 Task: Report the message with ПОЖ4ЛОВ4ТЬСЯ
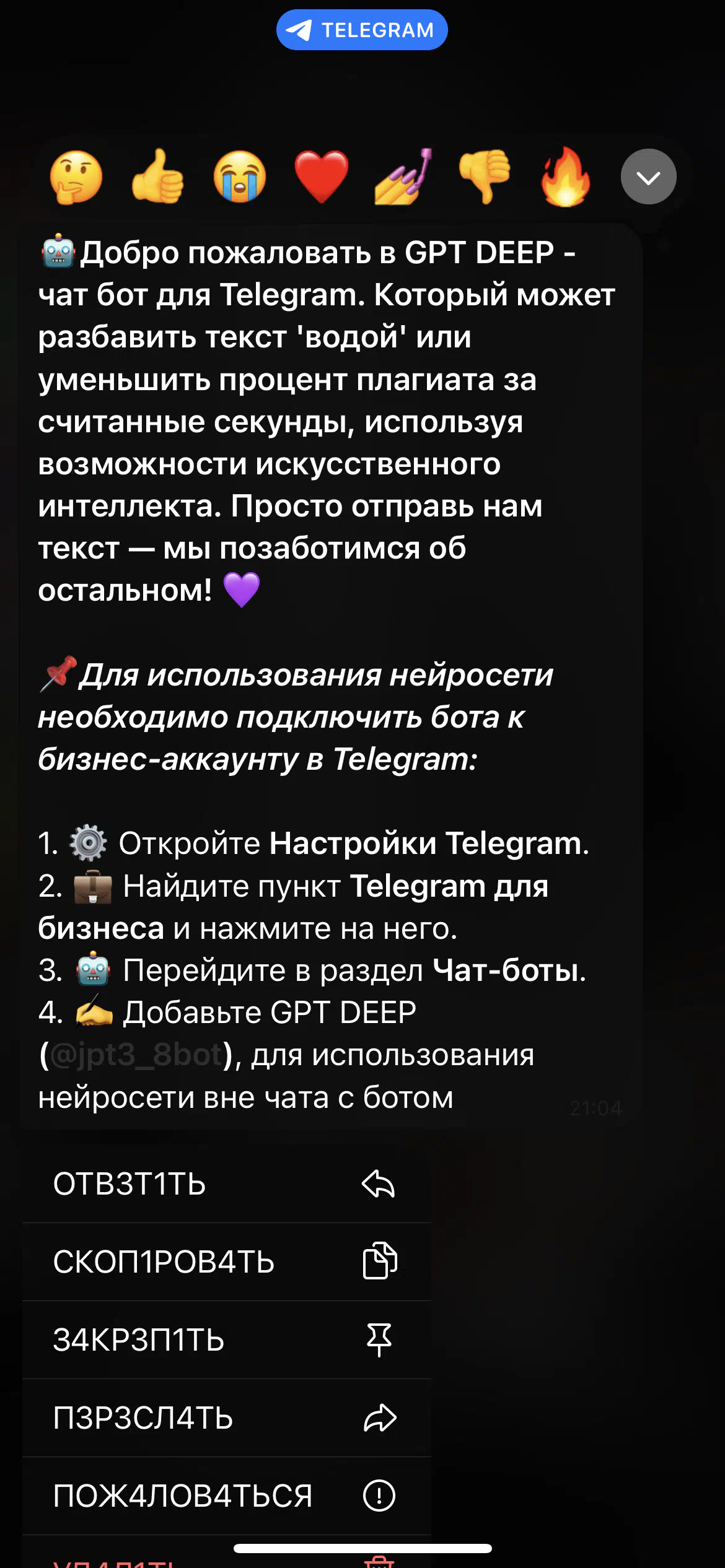[x=227, y=1496]
